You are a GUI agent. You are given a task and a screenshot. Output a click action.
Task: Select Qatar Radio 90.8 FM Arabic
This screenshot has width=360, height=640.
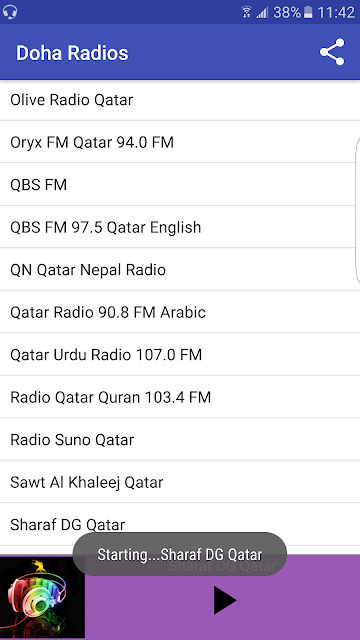pos(180,312)
